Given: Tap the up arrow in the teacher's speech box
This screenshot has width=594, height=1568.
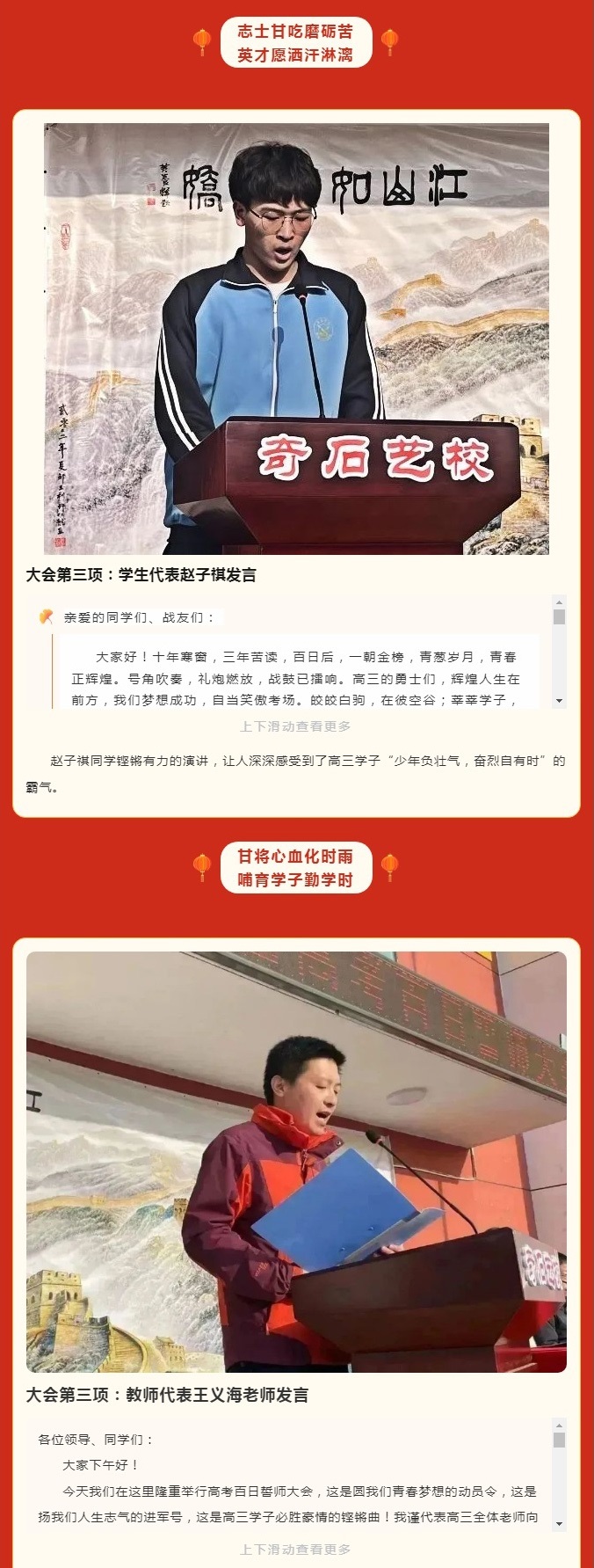Looking at the screenshot, I should pos(559,1425).
